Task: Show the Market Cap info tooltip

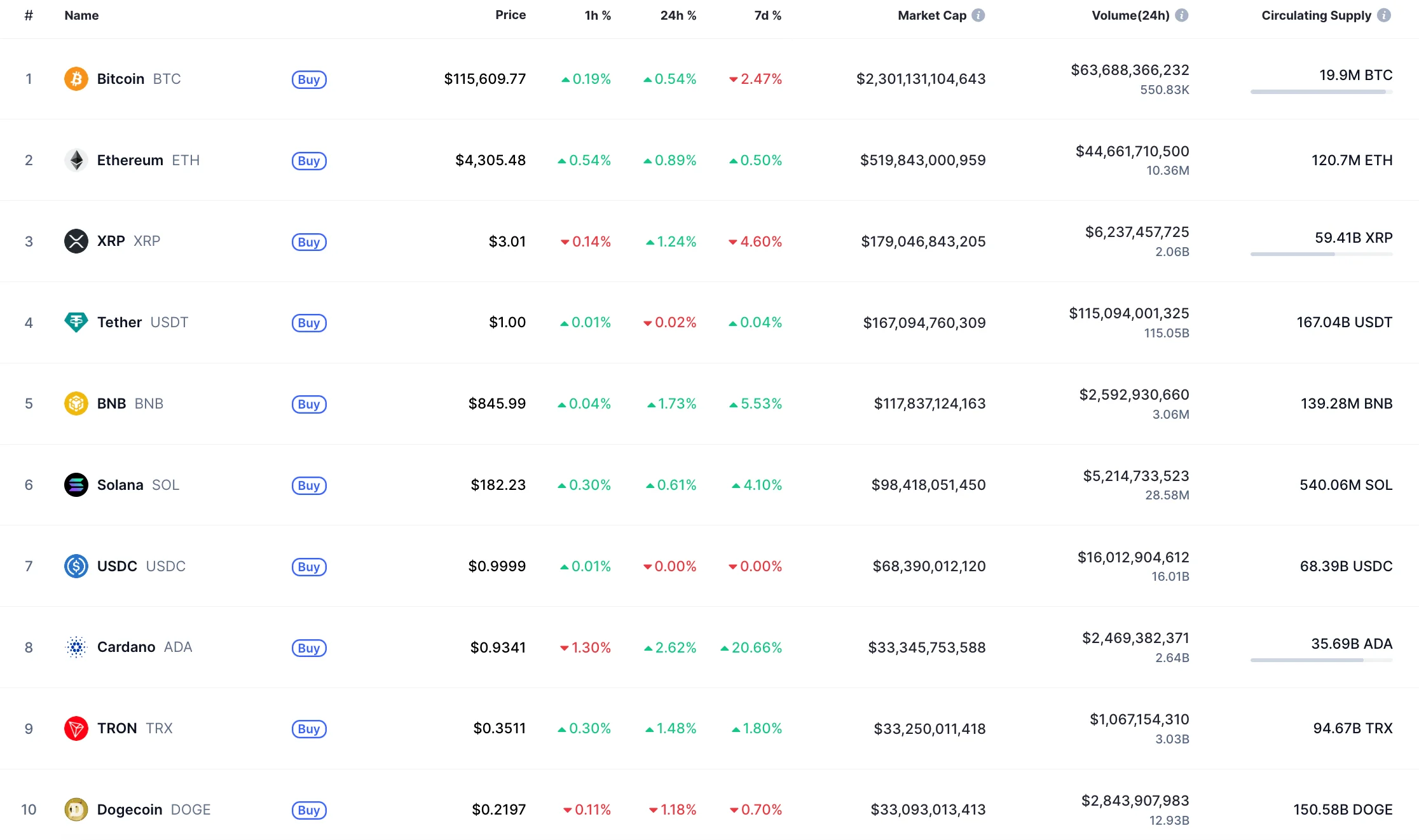Action: pyautogui.click(x=978, y=15)
